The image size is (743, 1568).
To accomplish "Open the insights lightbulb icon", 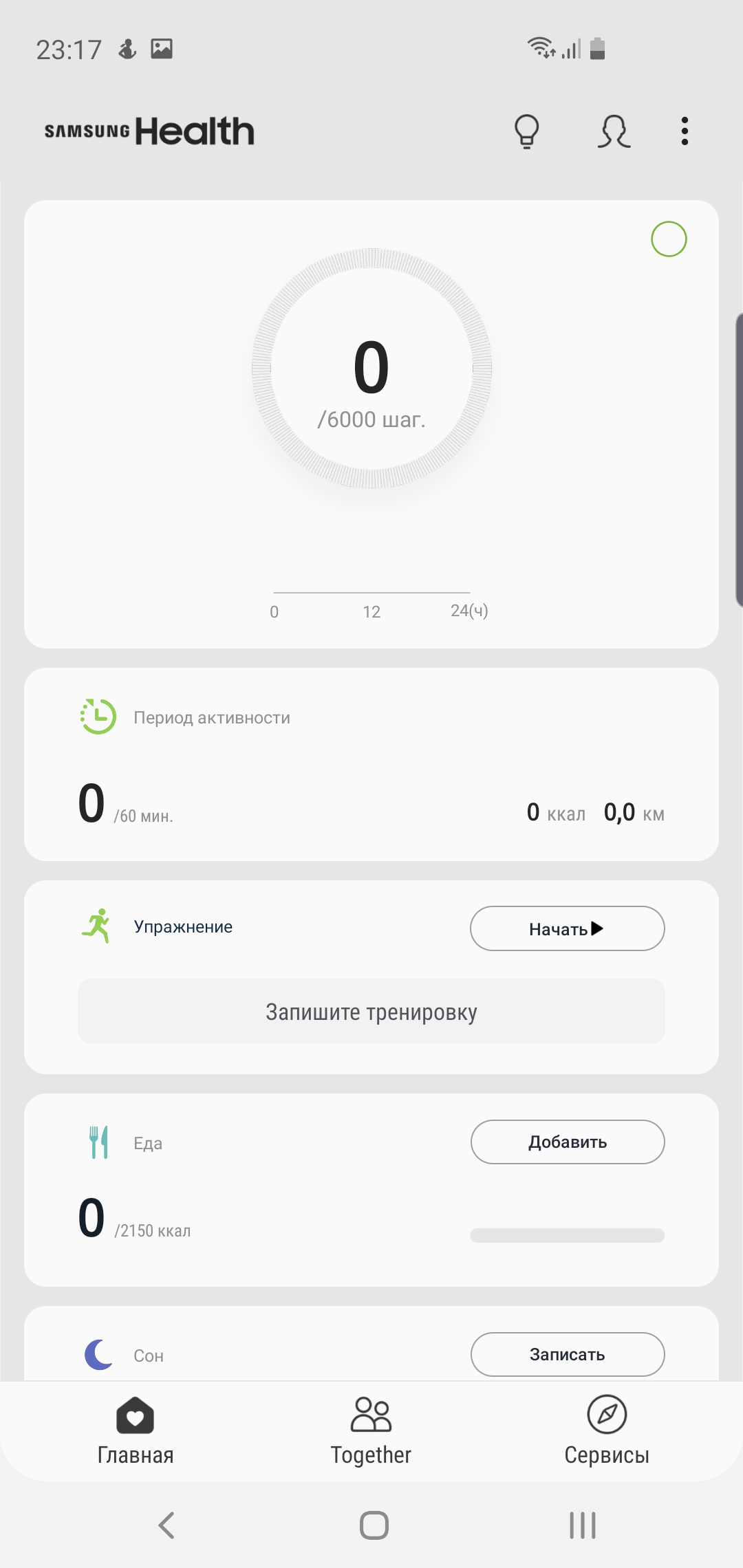I will click(526, 131).
